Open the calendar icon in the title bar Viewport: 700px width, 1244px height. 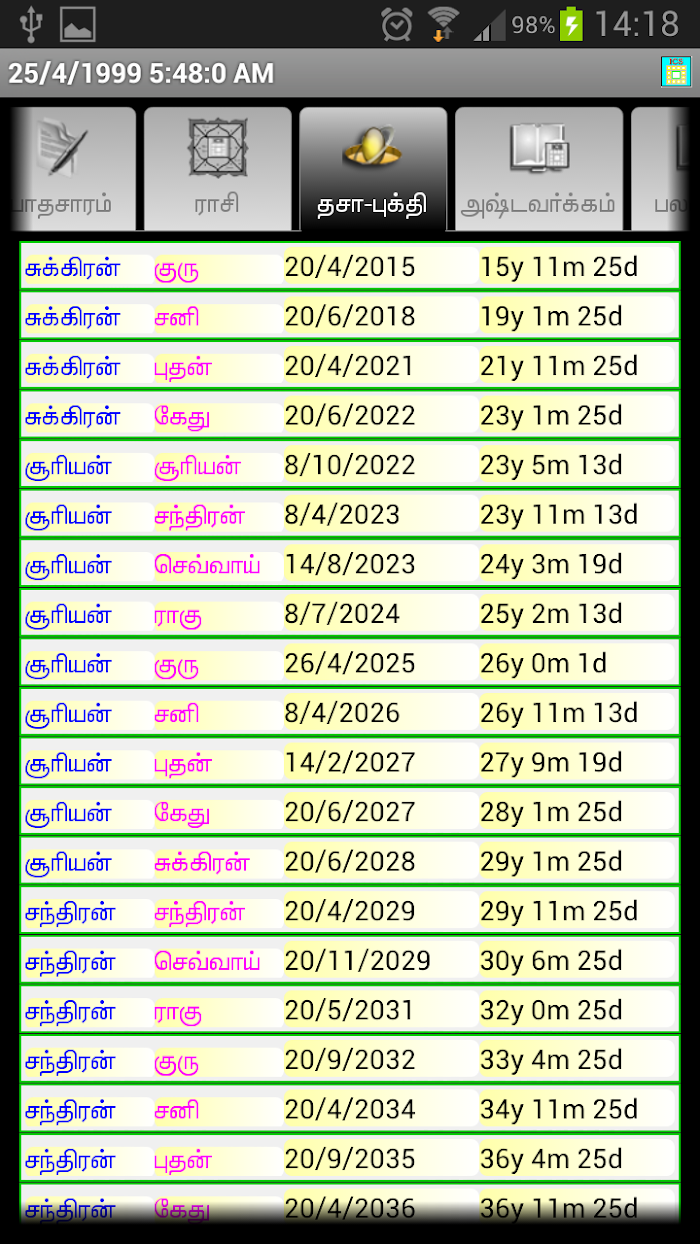[676, 72]
